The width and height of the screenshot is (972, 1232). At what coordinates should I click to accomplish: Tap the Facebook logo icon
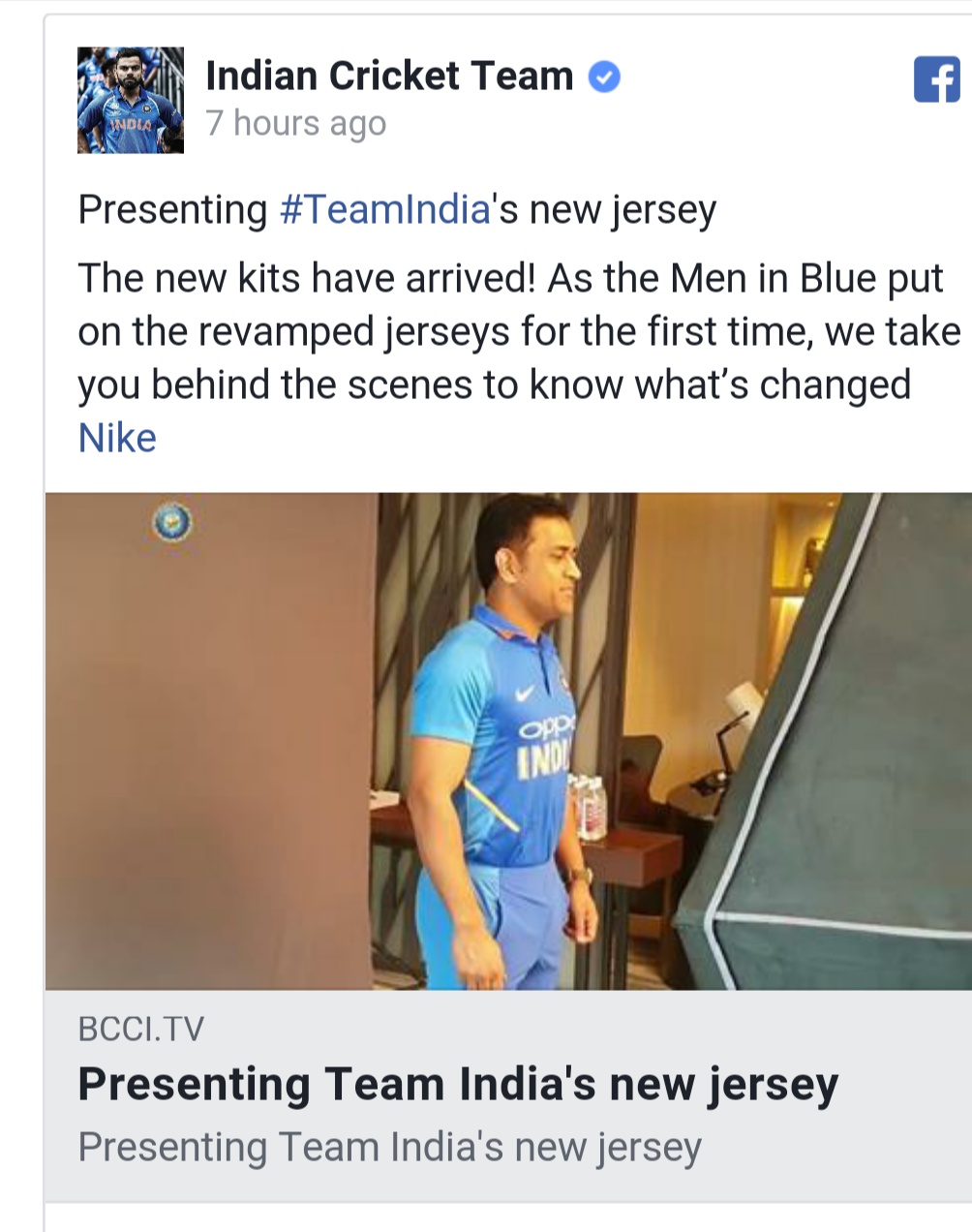tap(936, 79)
